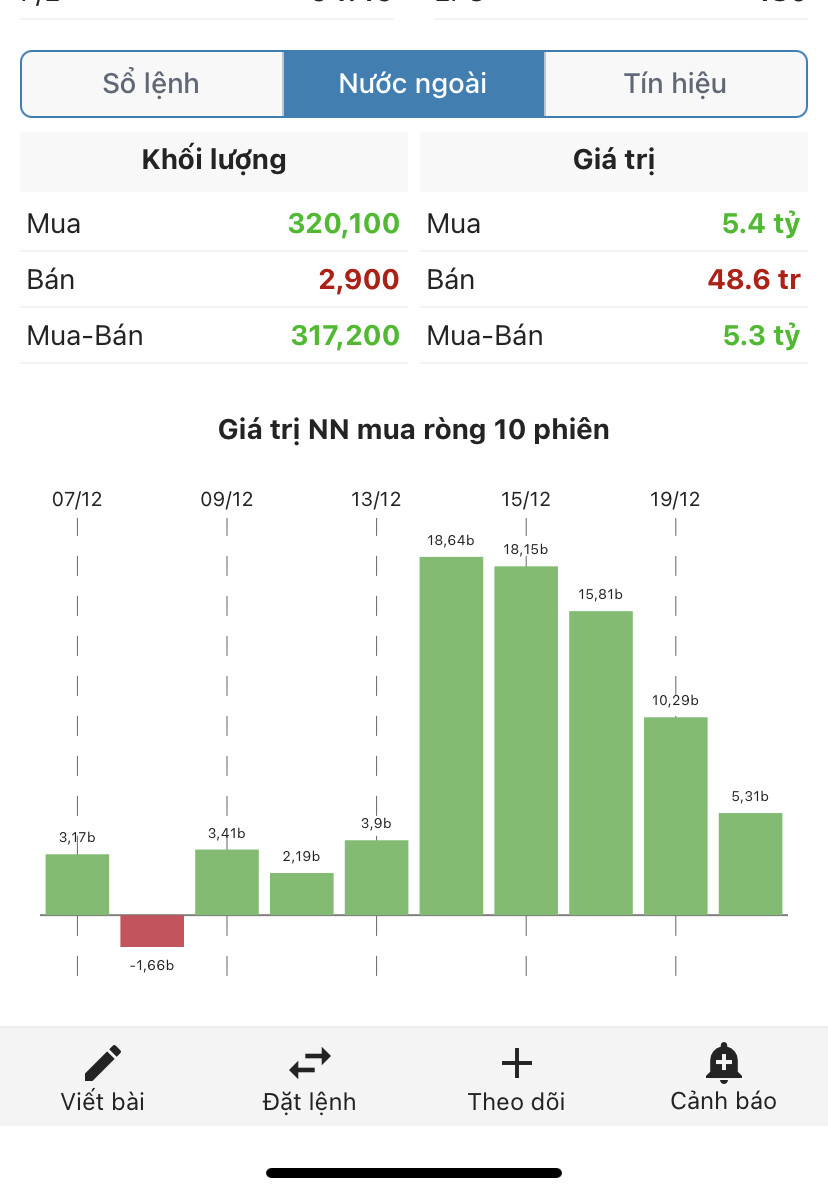Add stock via Theo dõi
The width and height of the screenshot is (828, 1194).
coord(516,1078)
